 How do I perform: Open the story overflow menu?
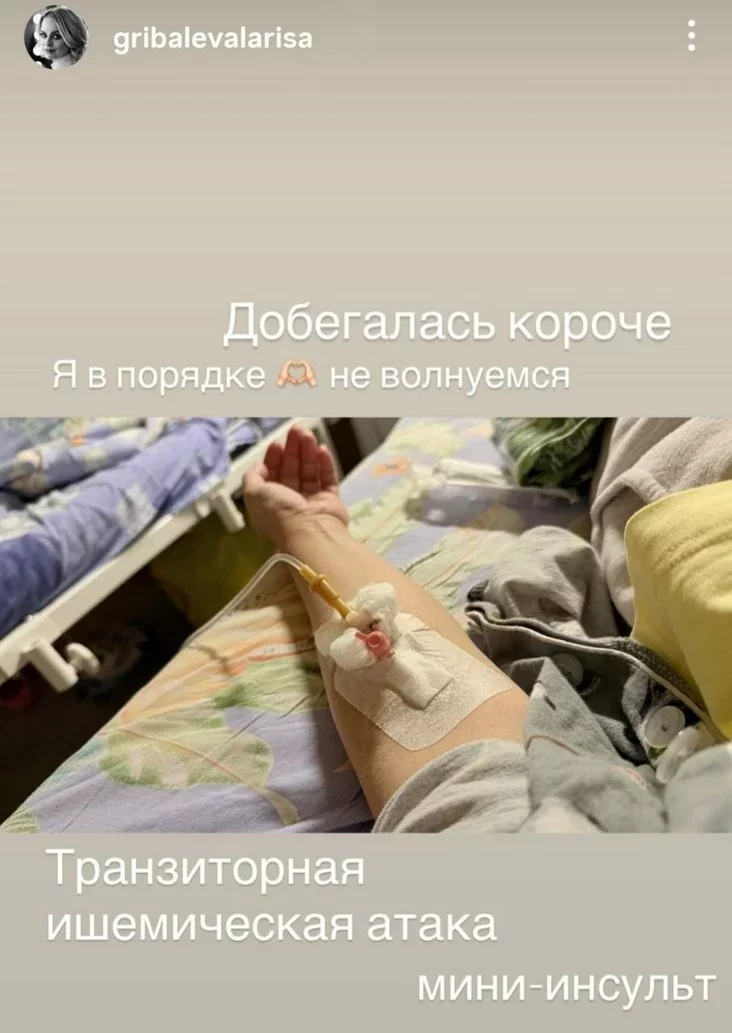(691, 37)
